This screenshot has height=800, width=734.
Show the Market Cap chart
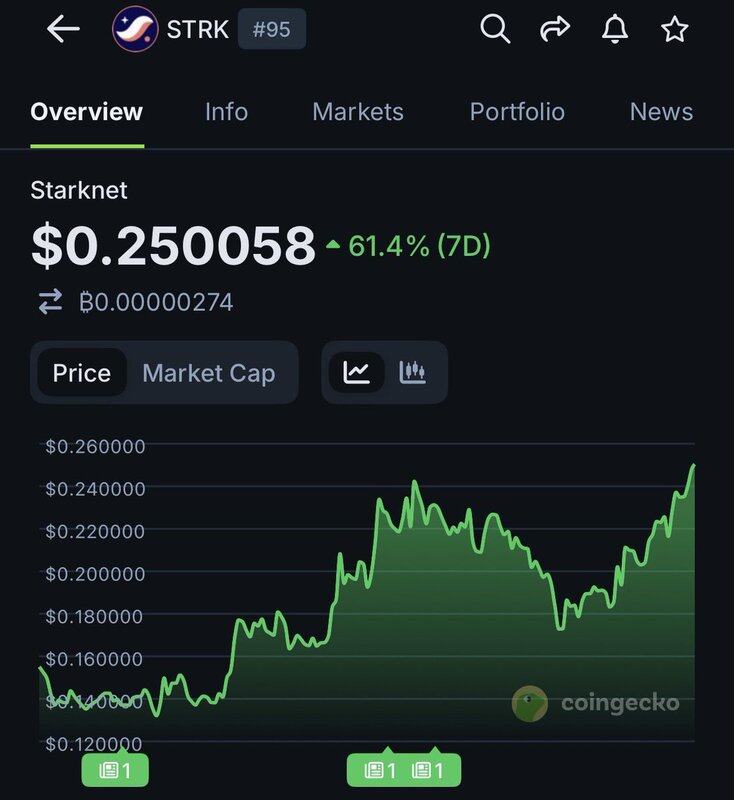pos(209,373)
